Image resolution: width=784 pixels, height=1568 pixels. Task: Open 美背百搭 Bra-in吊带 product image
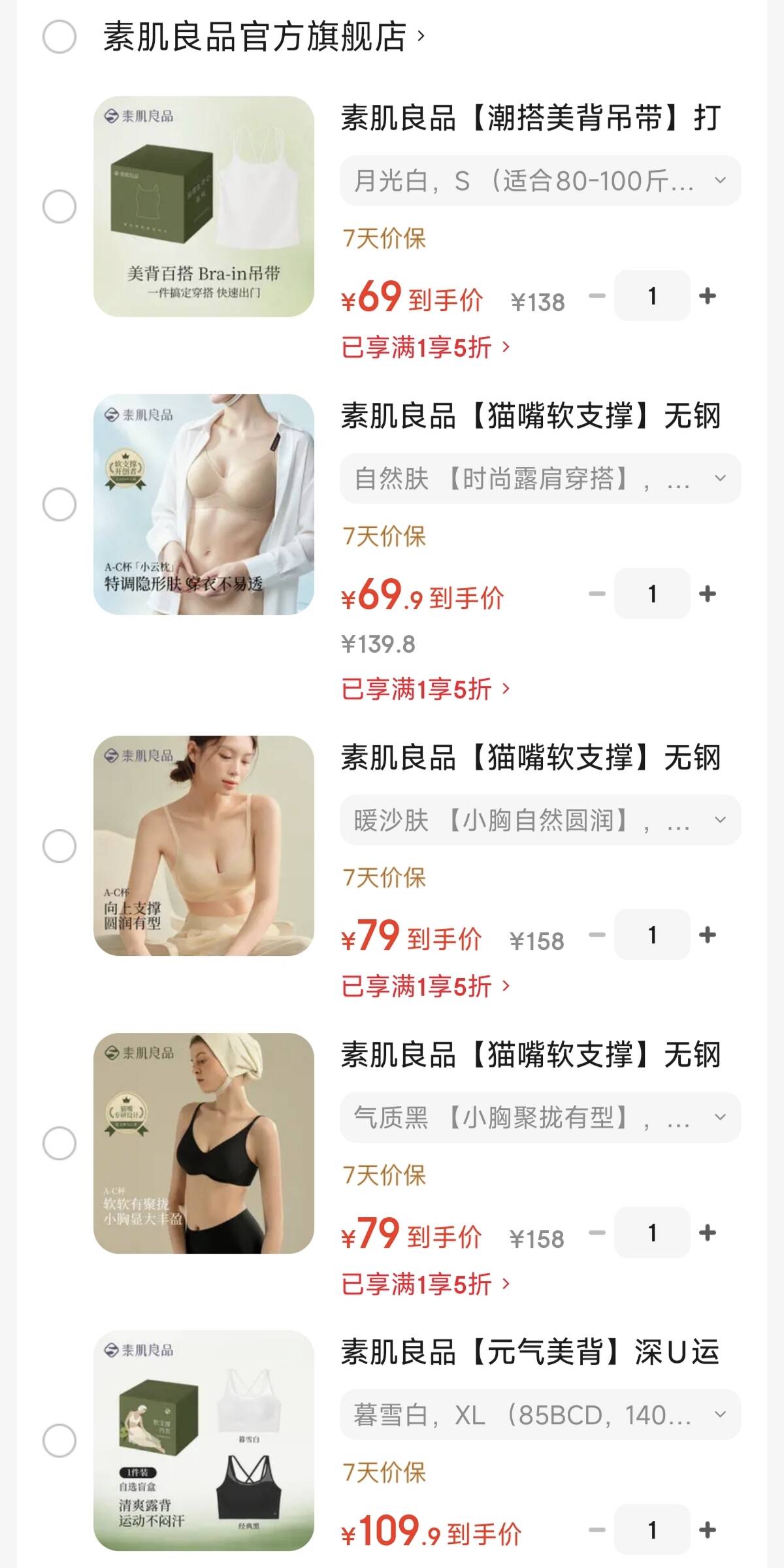tap(204, 206)
